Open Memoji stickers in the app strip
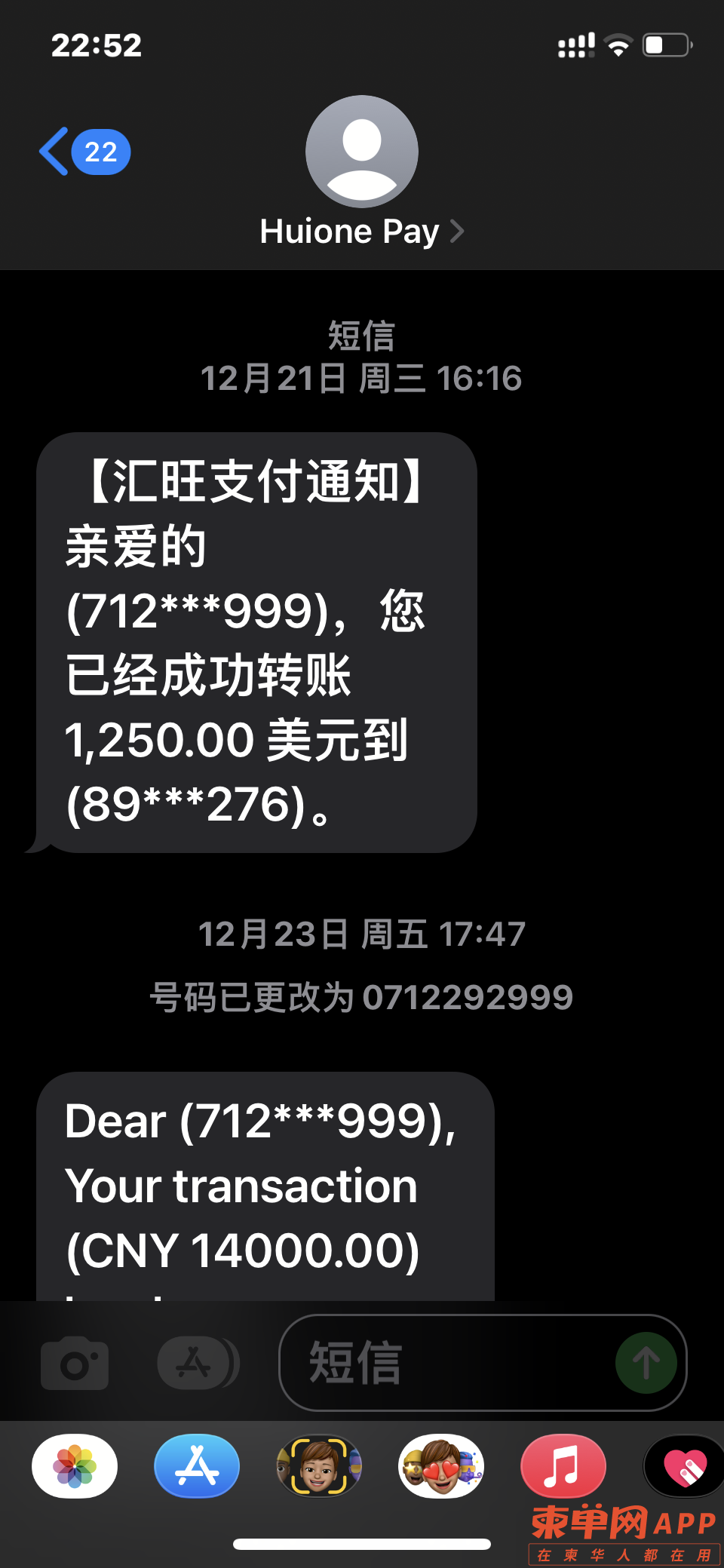Screen dimensions: 724x1568 (x=441, y=1467)
